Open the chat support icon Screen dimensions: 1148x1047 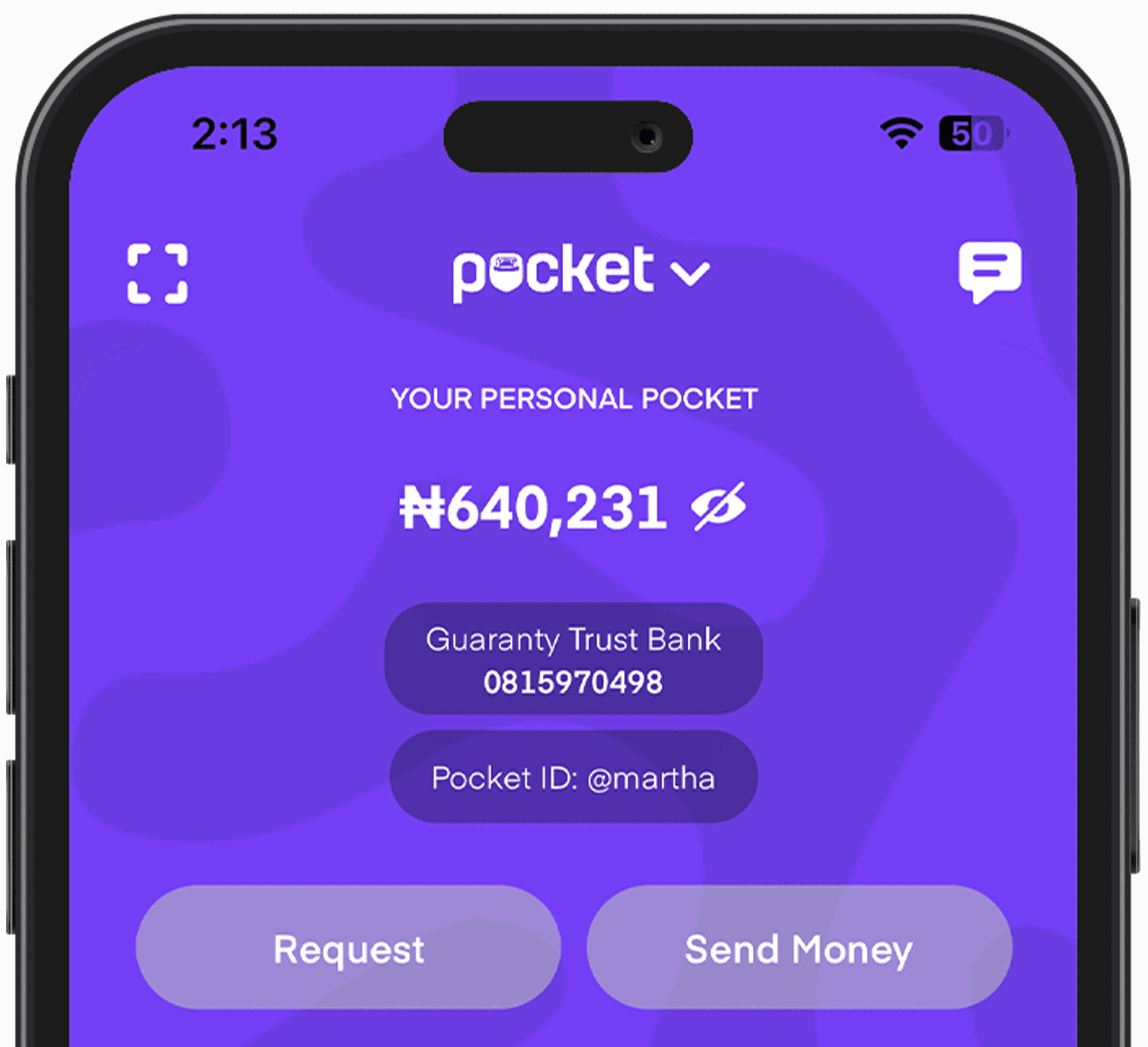[x=989, y=272]
